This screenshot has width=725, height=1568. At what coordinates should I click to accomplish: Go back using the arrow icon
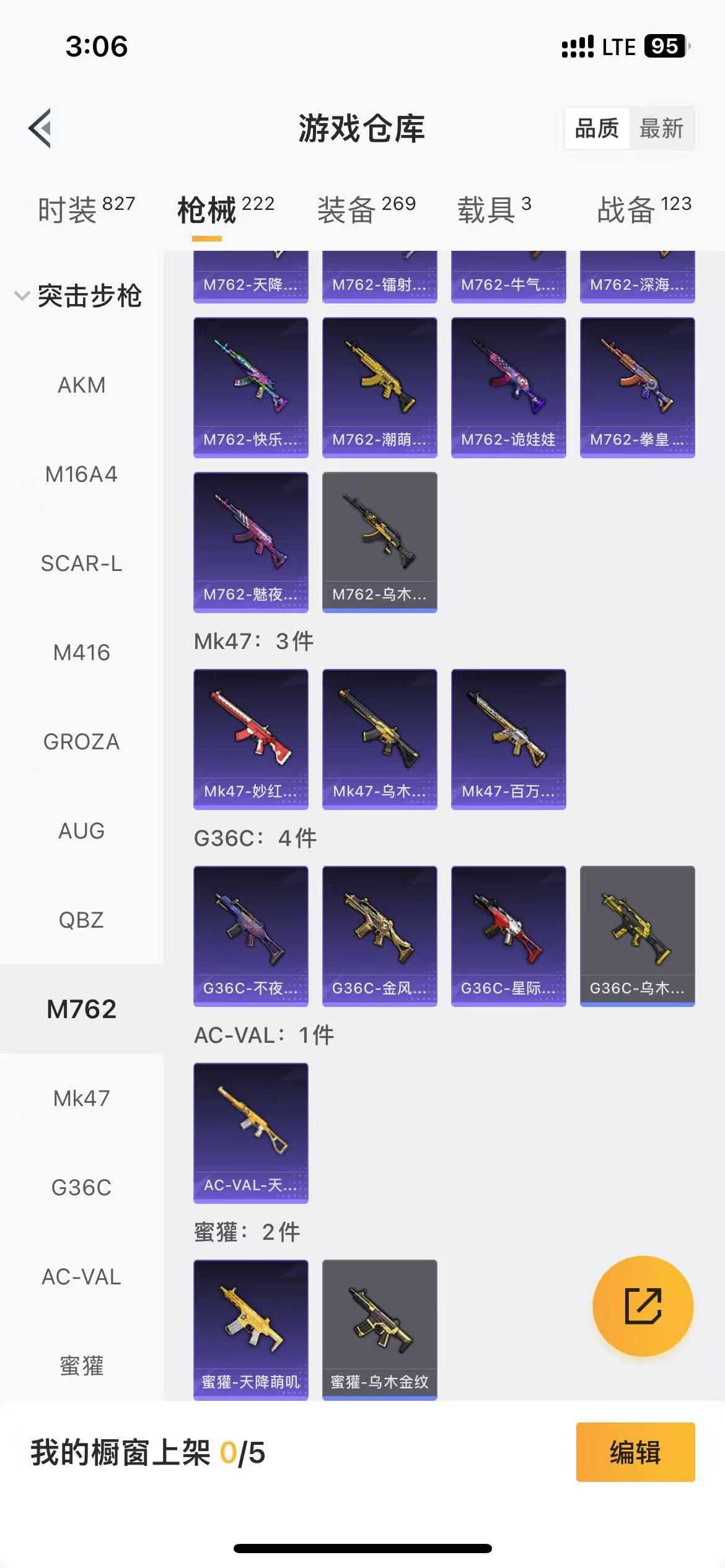41,128
